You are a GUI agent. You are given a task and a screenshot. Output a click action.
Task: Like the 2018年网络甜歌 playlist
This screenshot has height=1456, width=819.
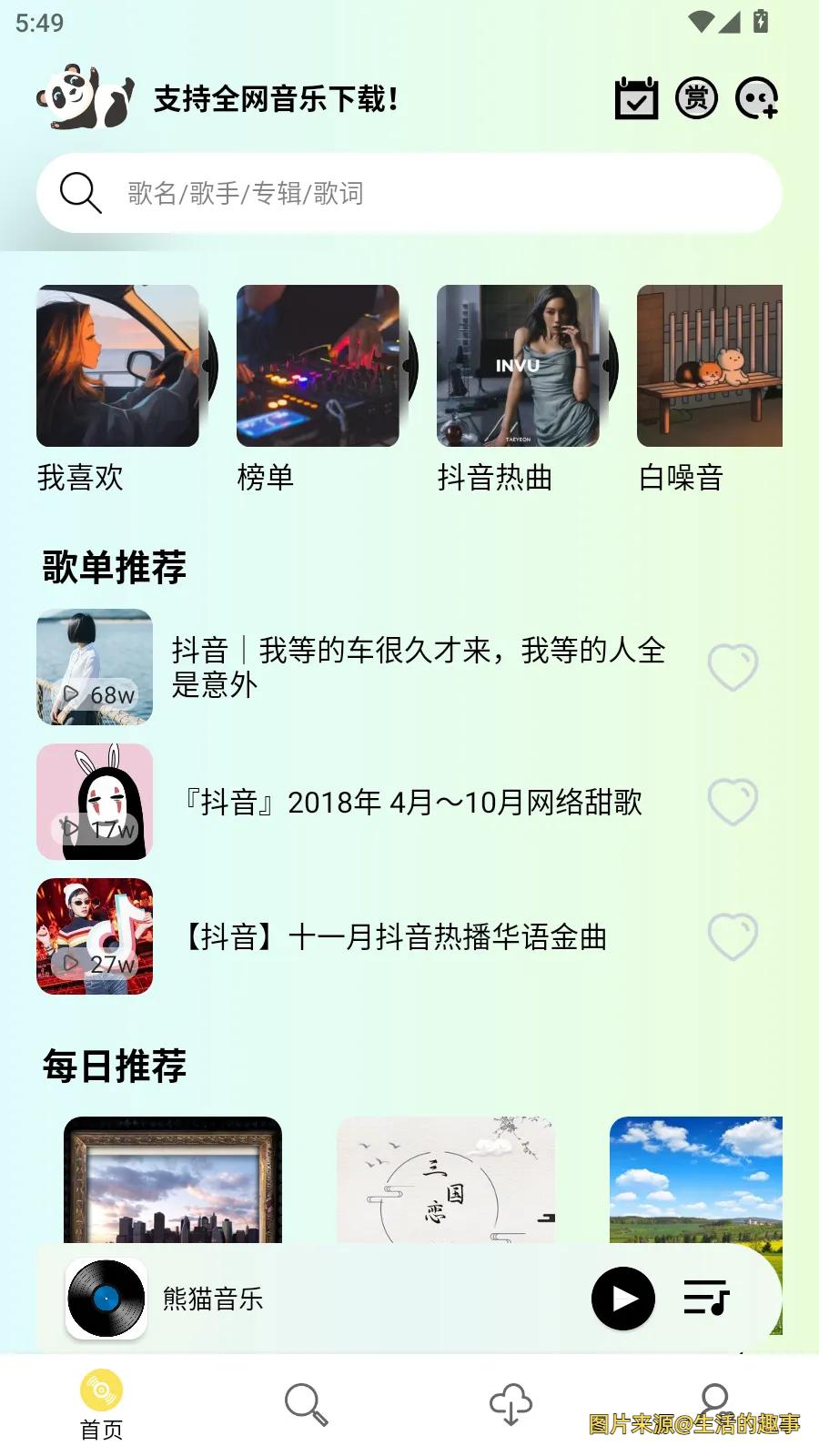(733, 802)
